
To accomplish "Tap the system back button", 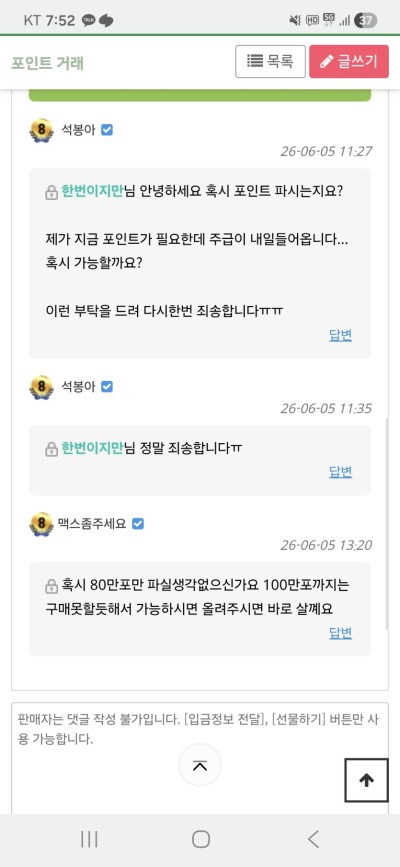I will (x=313, y=839).
